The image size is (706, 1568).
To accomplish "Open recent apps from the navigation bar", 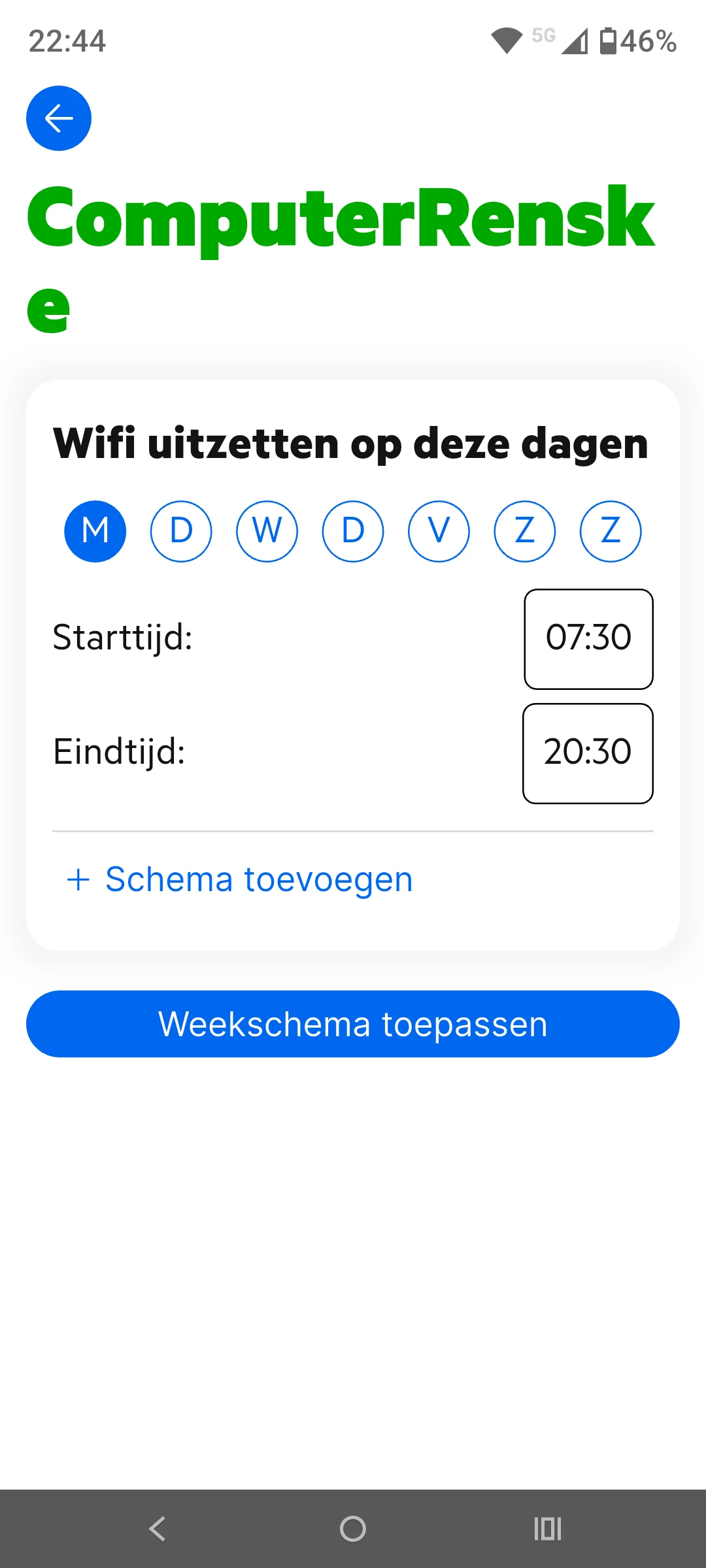I will pos(548,1529).
